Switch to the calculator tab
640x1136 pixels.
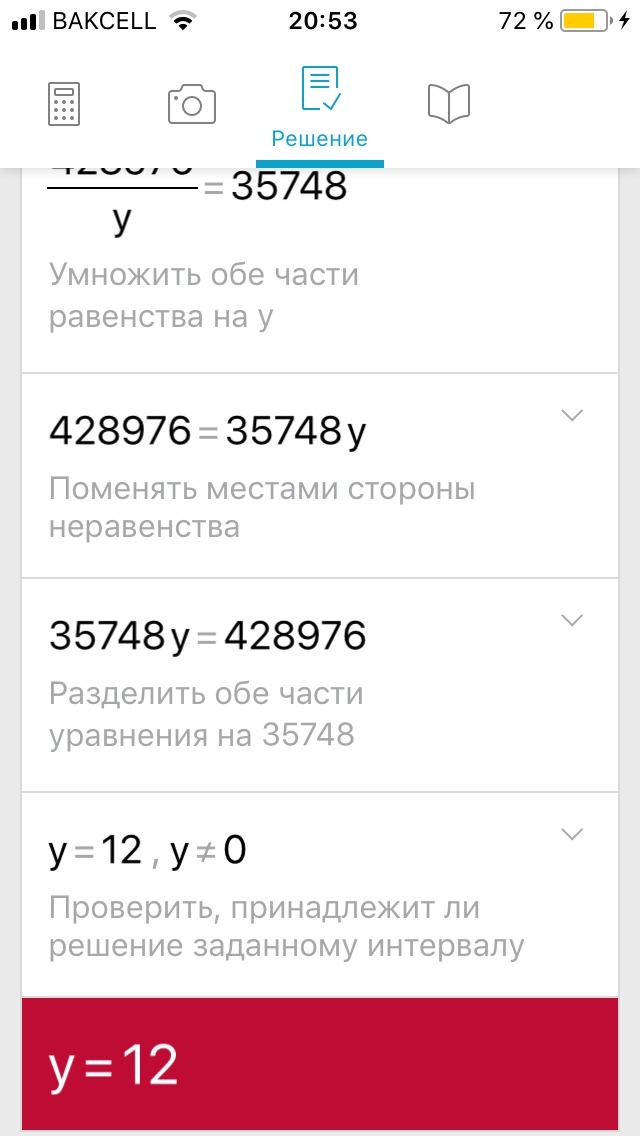coord(64,104)
